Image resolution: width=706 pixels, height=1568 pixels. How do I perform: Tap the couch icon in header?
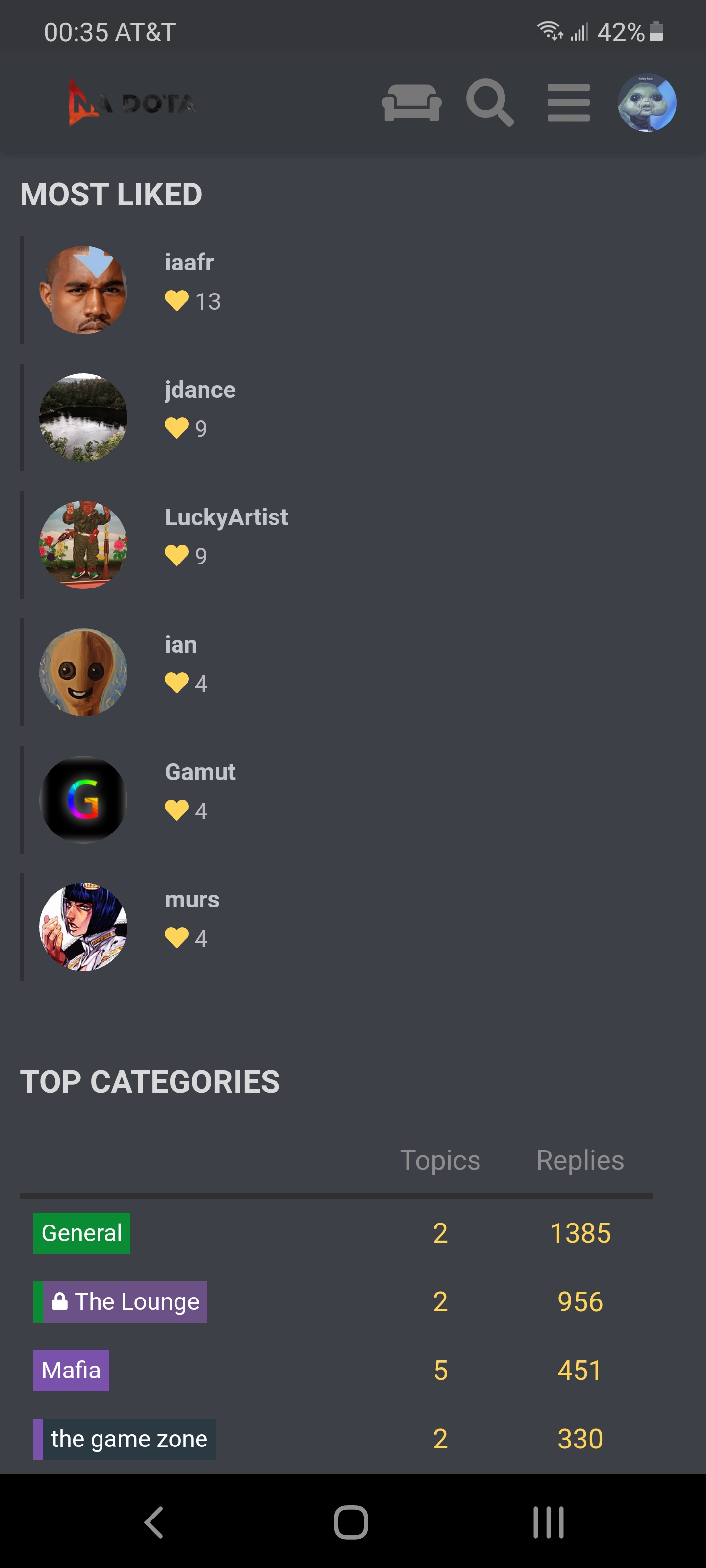click(x=412, y=102)
